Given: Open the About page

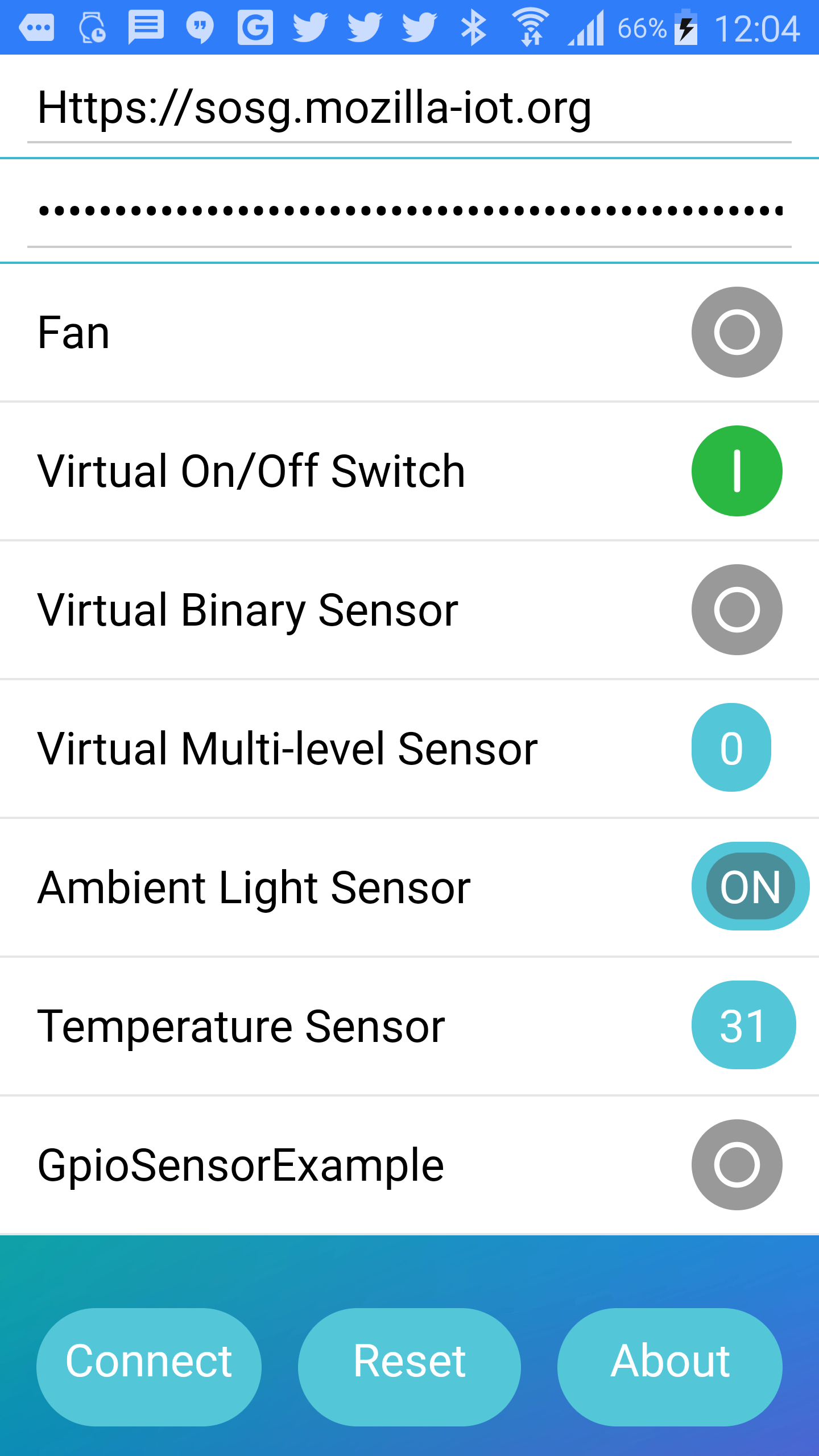Looking at the screenshot, I should pyautogui.click(x=669, y=1366).
